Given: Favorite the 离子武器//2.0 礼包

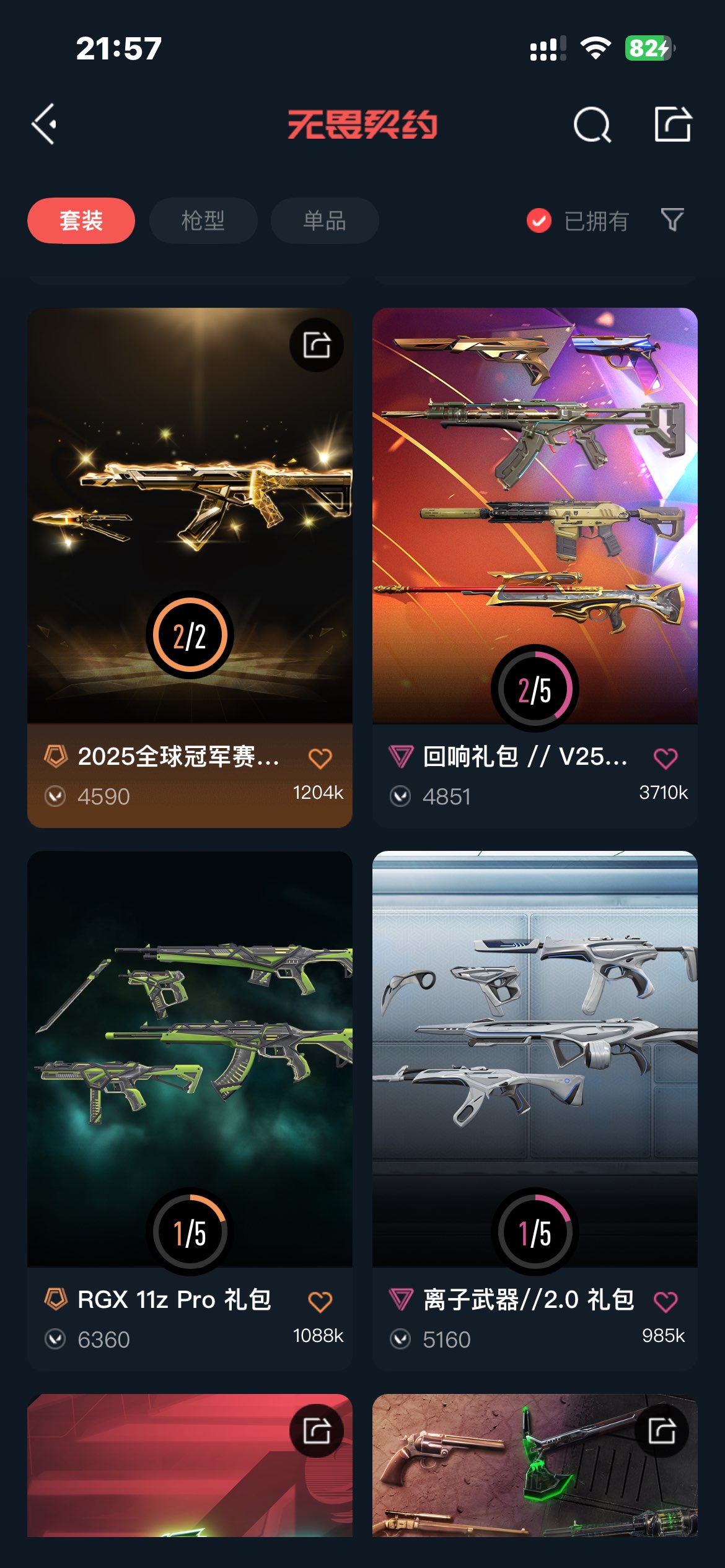Looking at the screenshot, I should 666,1301.
